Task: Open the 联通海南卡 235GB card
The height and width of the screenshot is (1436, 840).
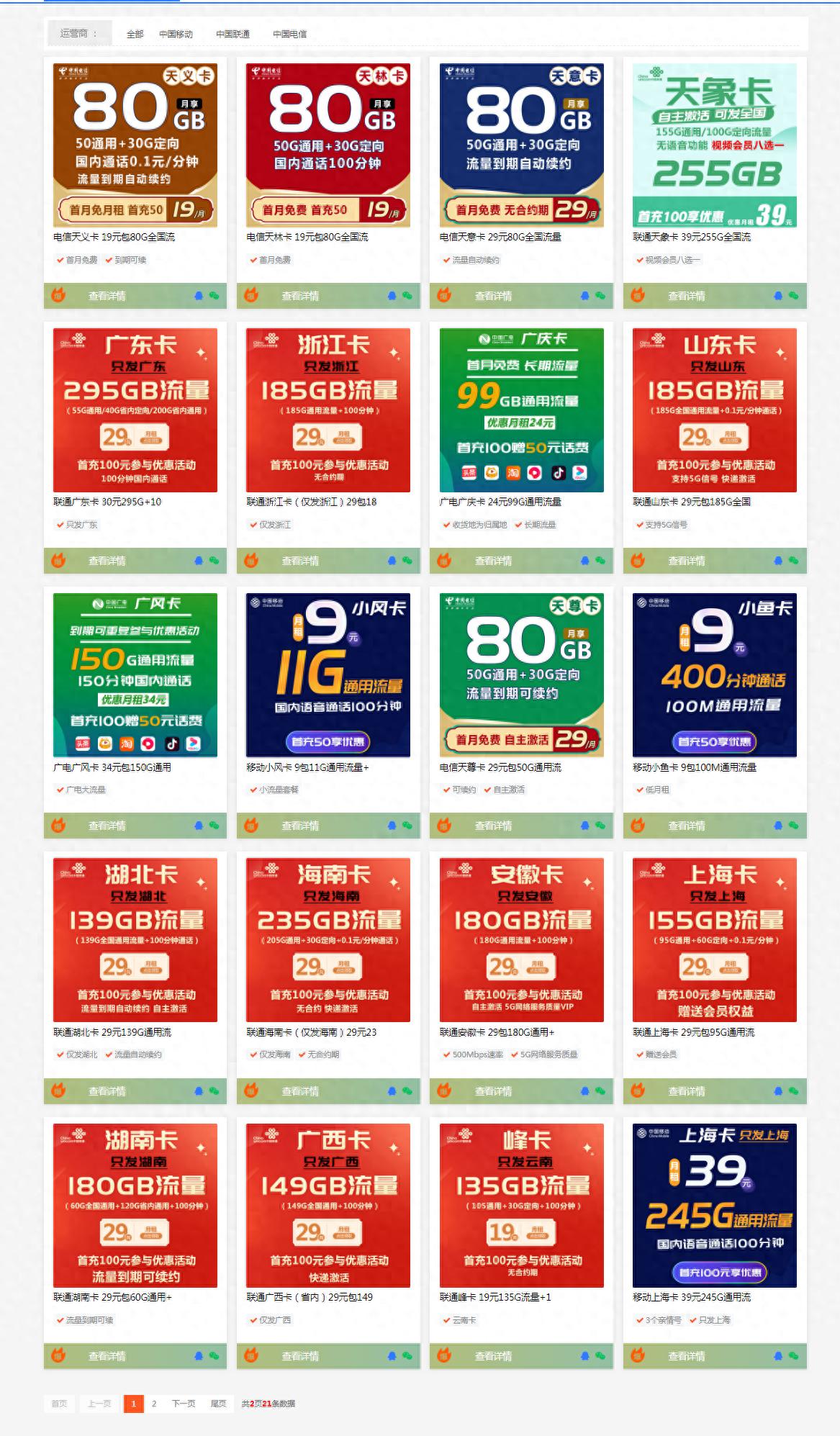Action: pyautogui.click(x=328, y=939)
